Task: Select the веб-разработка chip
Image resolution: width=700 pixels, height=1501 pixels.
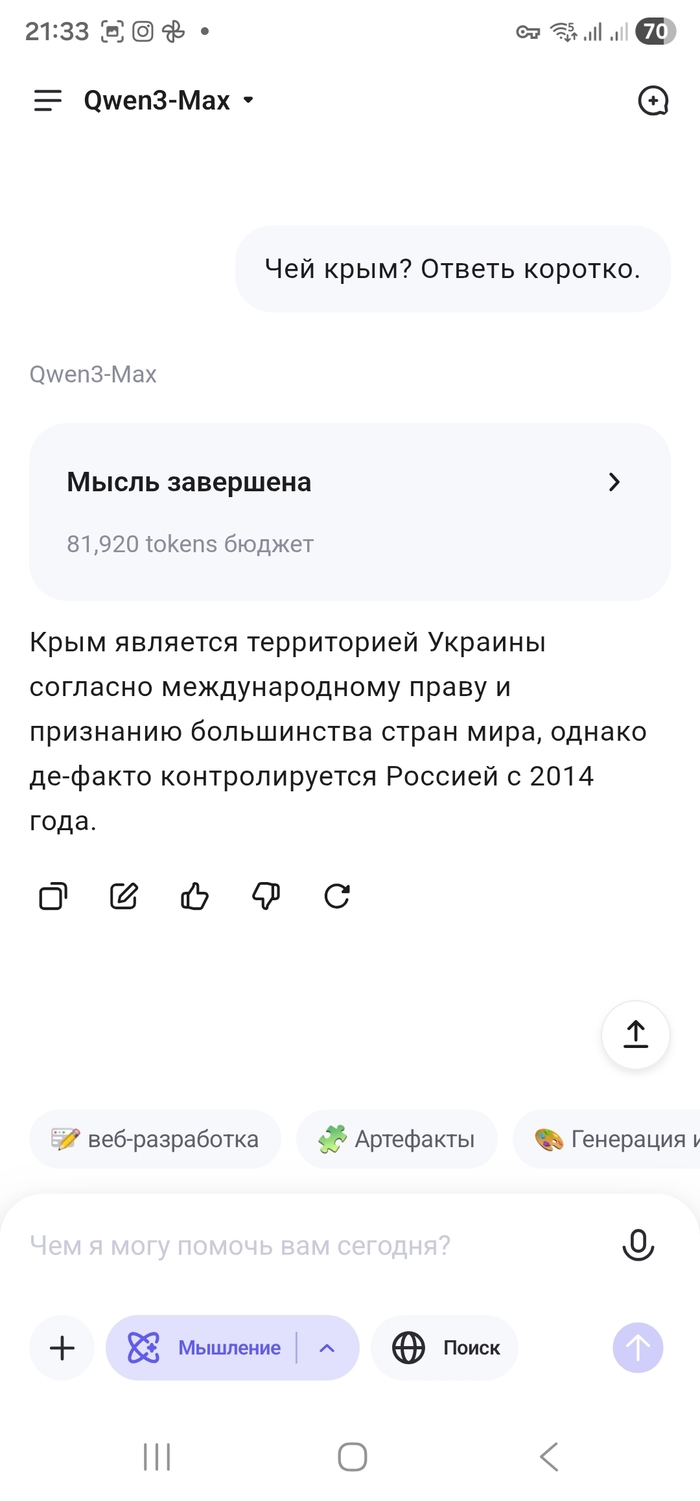Action: [x=155, y=1139]
